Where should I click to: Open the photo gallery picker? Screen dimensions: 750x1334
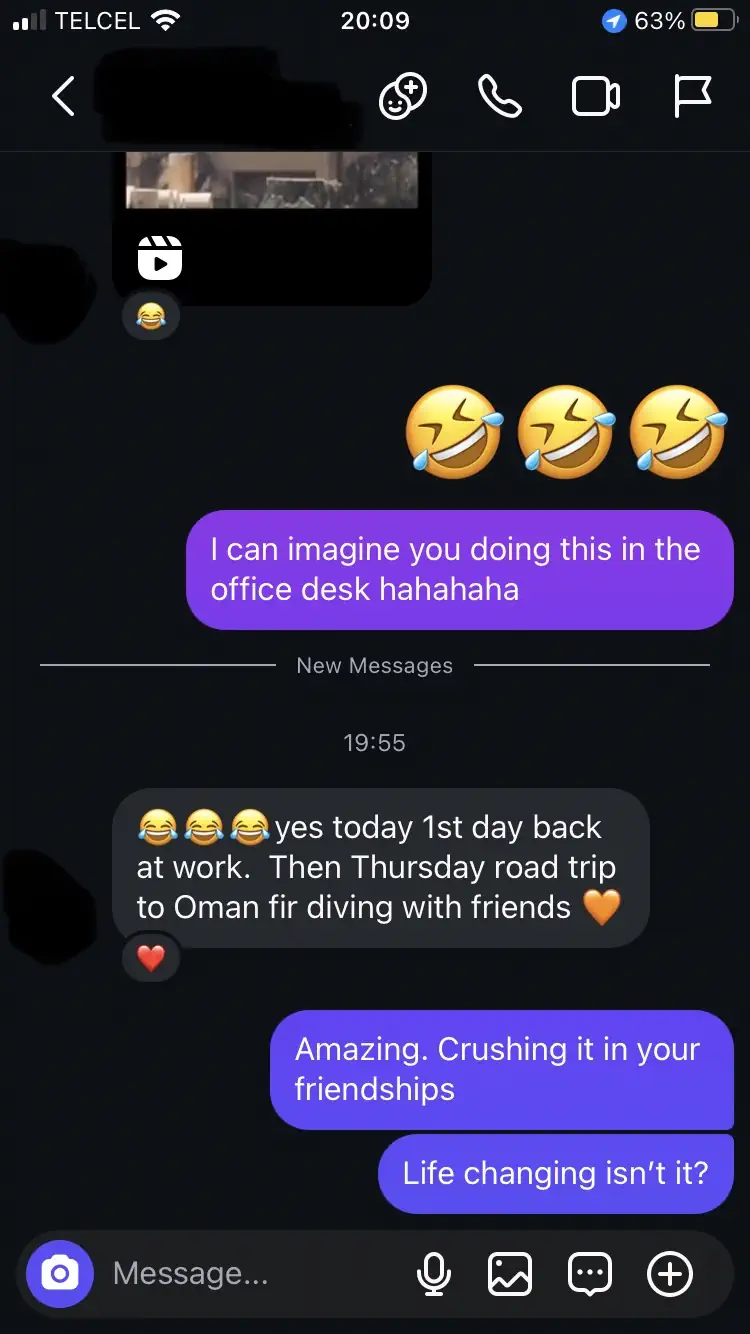click(x=510, y=1274)
